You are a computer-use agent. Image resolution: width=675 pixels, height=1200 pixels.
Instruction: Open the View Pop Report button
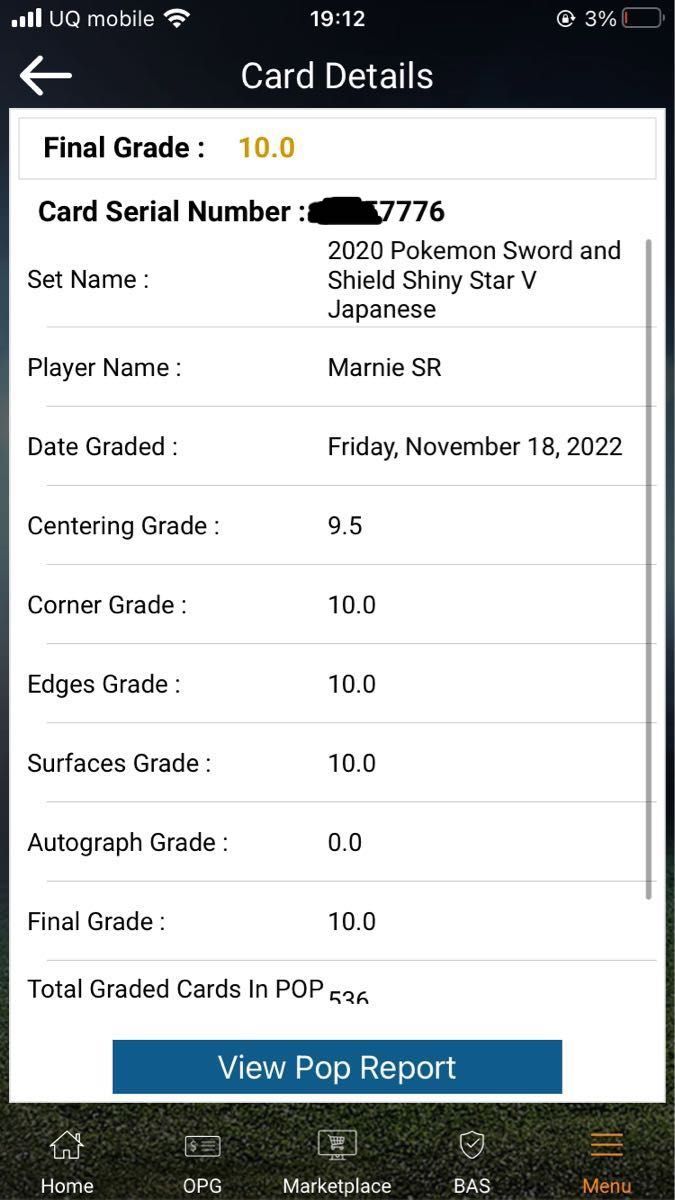(x=337, y=1067)
